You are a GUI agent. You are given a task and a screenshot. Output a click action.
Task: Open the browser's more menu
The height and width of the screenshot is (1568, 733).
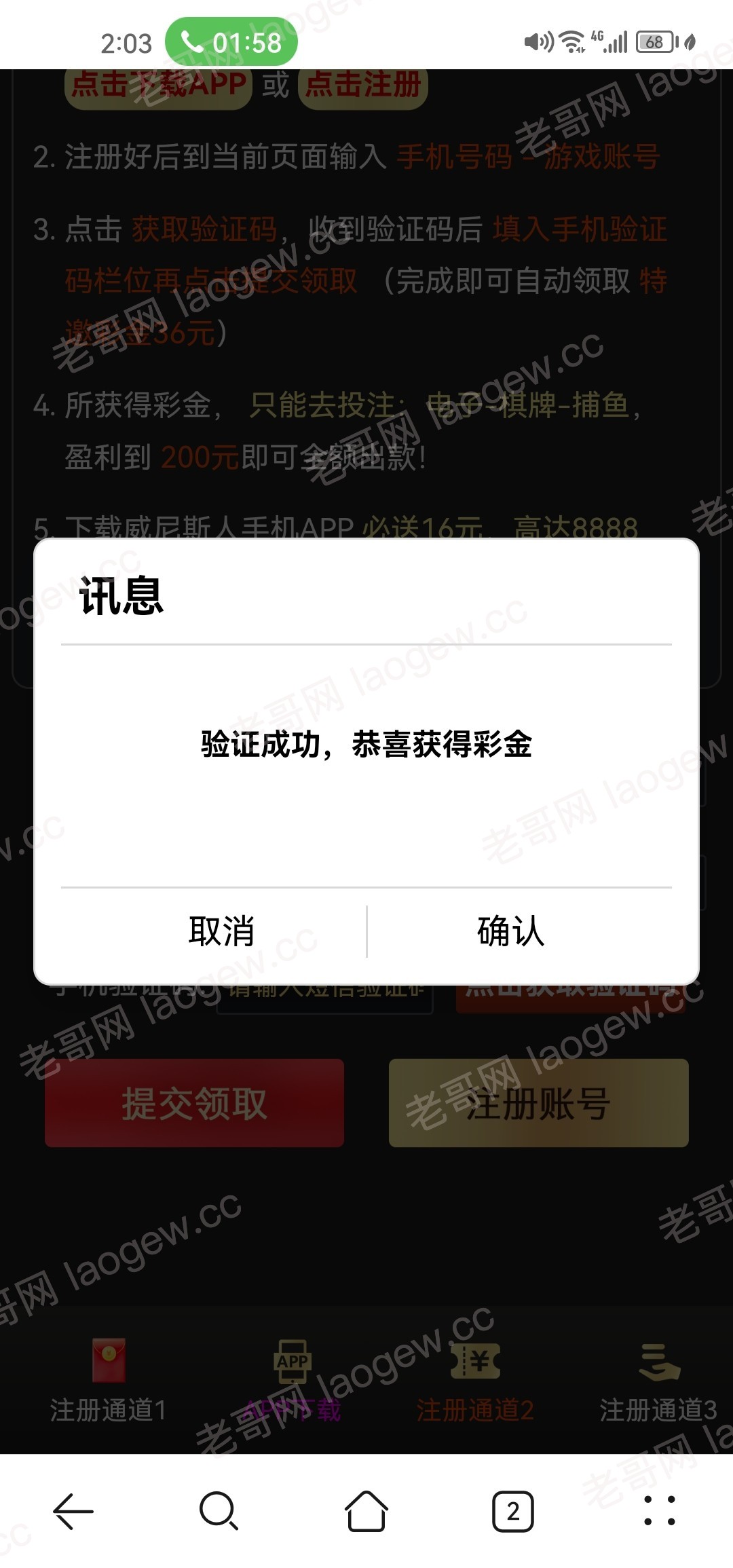pyautogui.click(x=659, y=1512)
